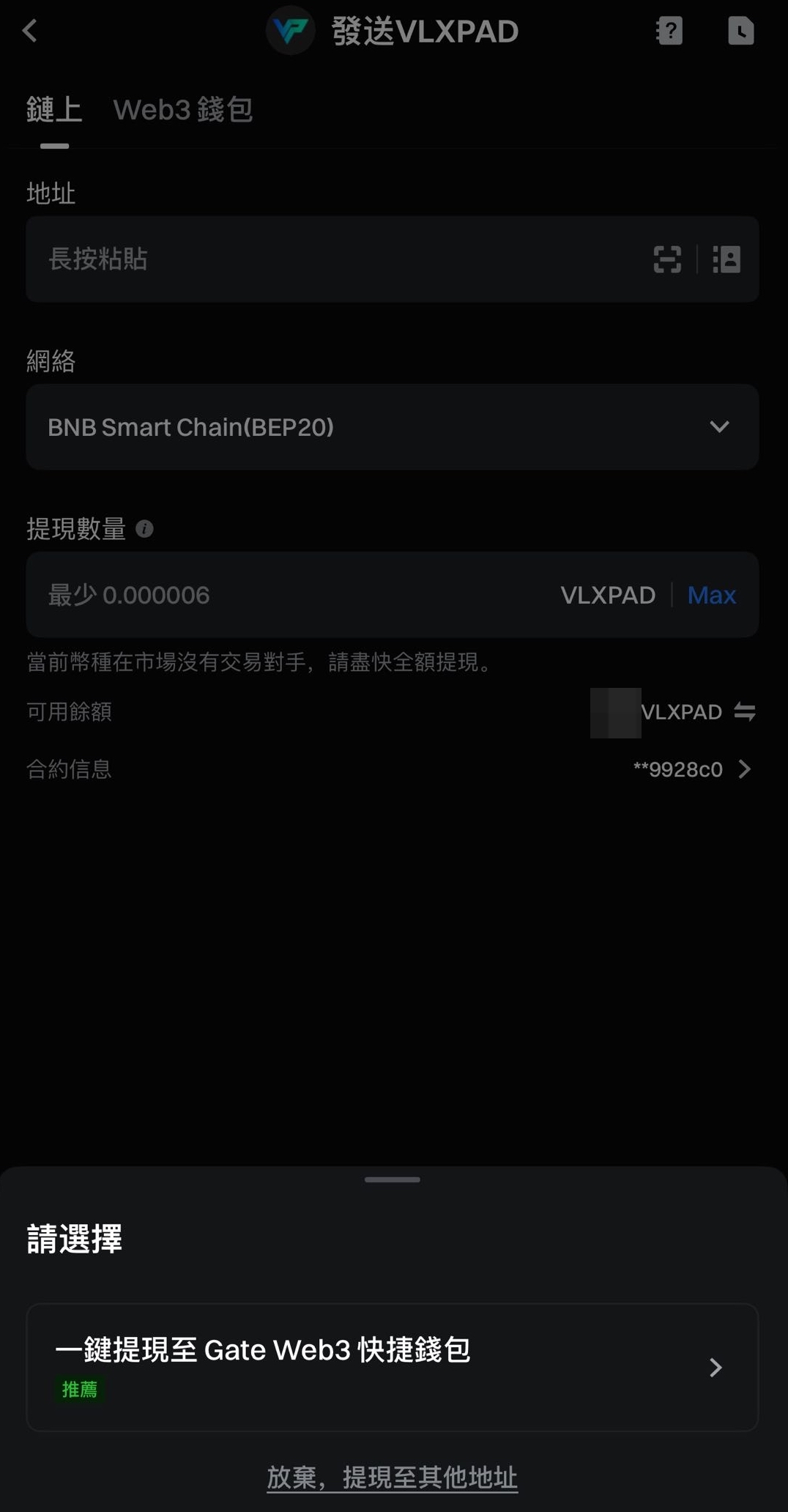This screenshot has width=788, height=1512.
Task: Focus the withdrawal amount field
Action: click(x=293, y=595)
